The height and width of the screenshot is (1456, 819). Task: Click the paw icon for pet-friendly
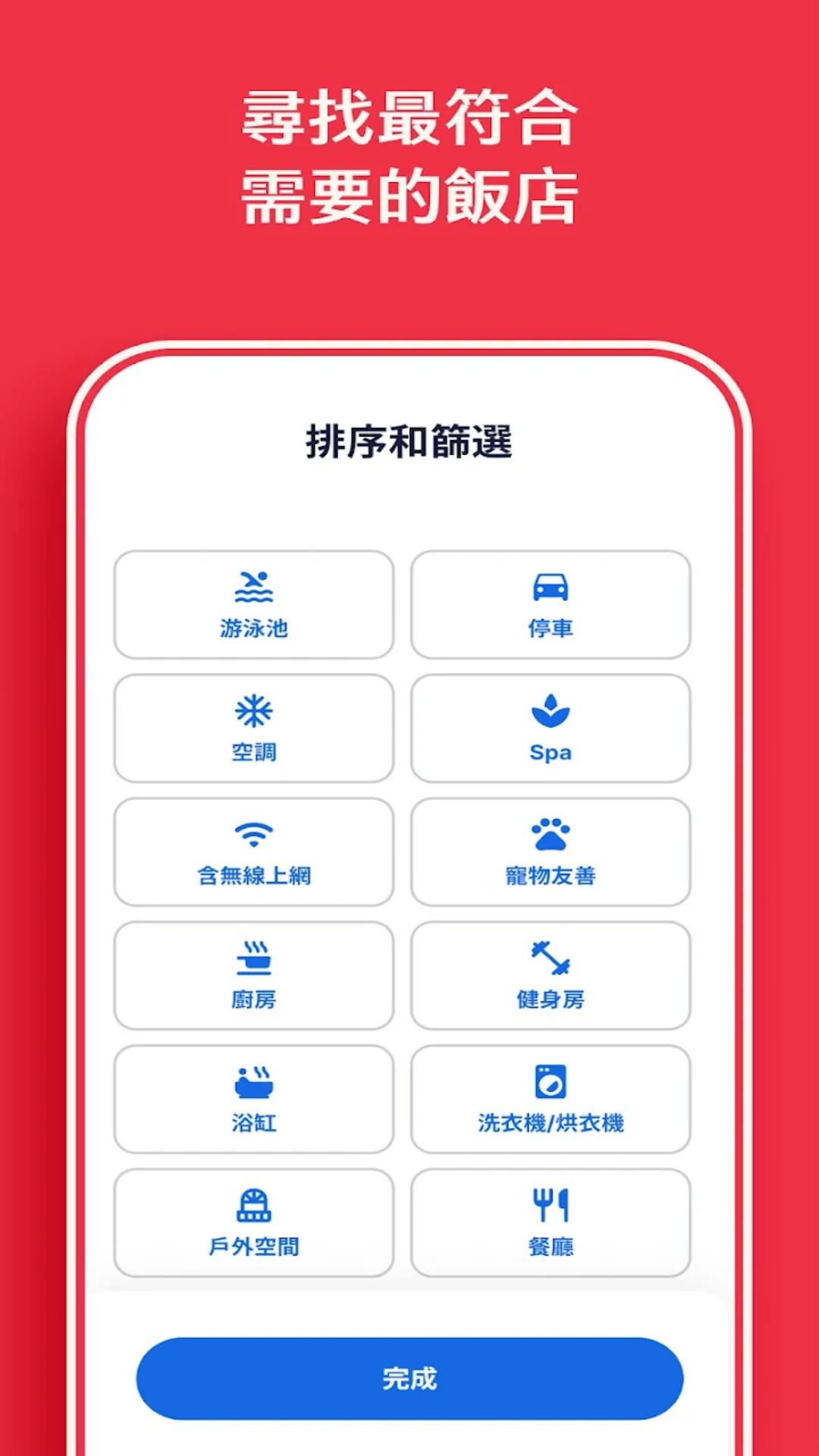pos(551,834)
